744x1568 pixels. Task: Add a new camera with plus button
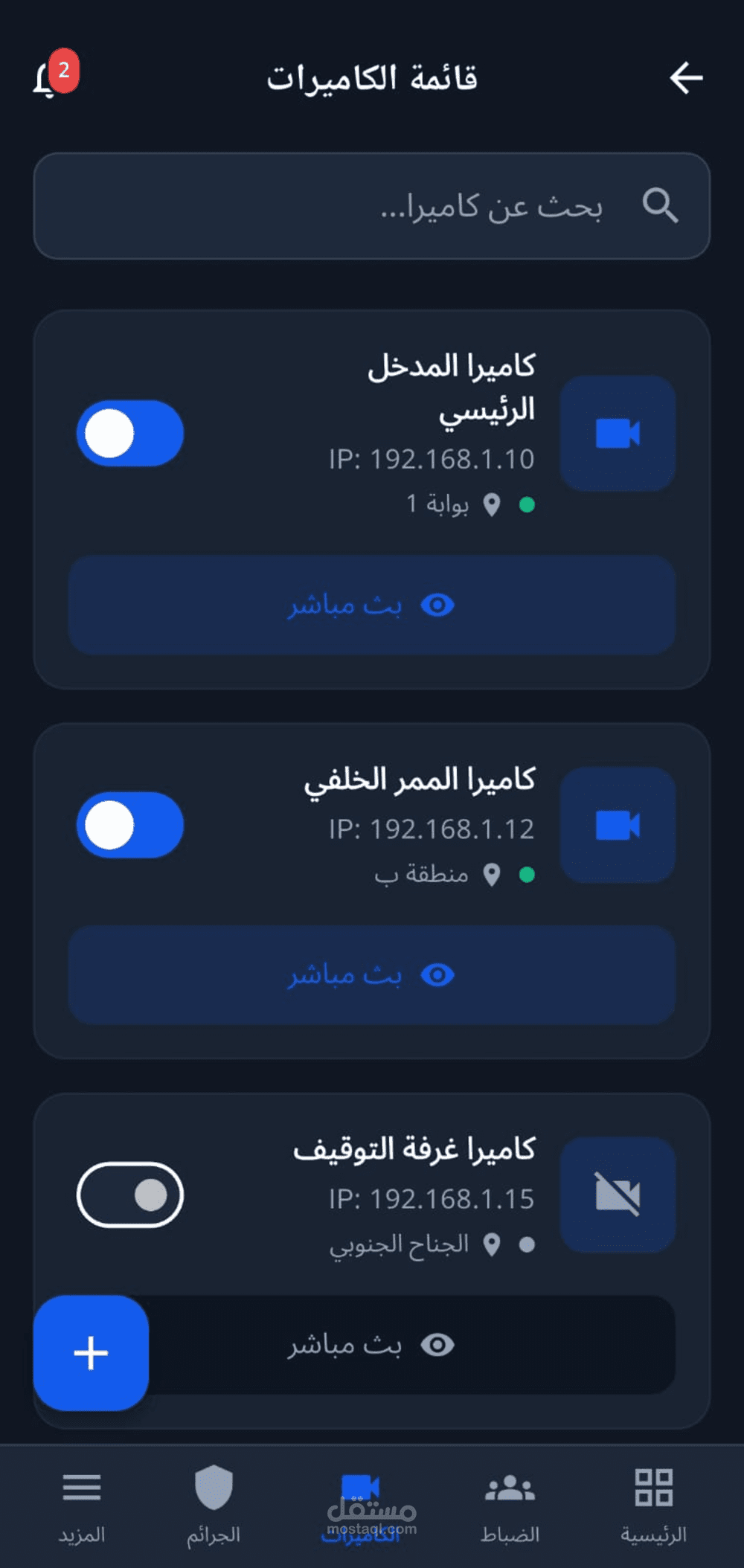click(91, 1352)
